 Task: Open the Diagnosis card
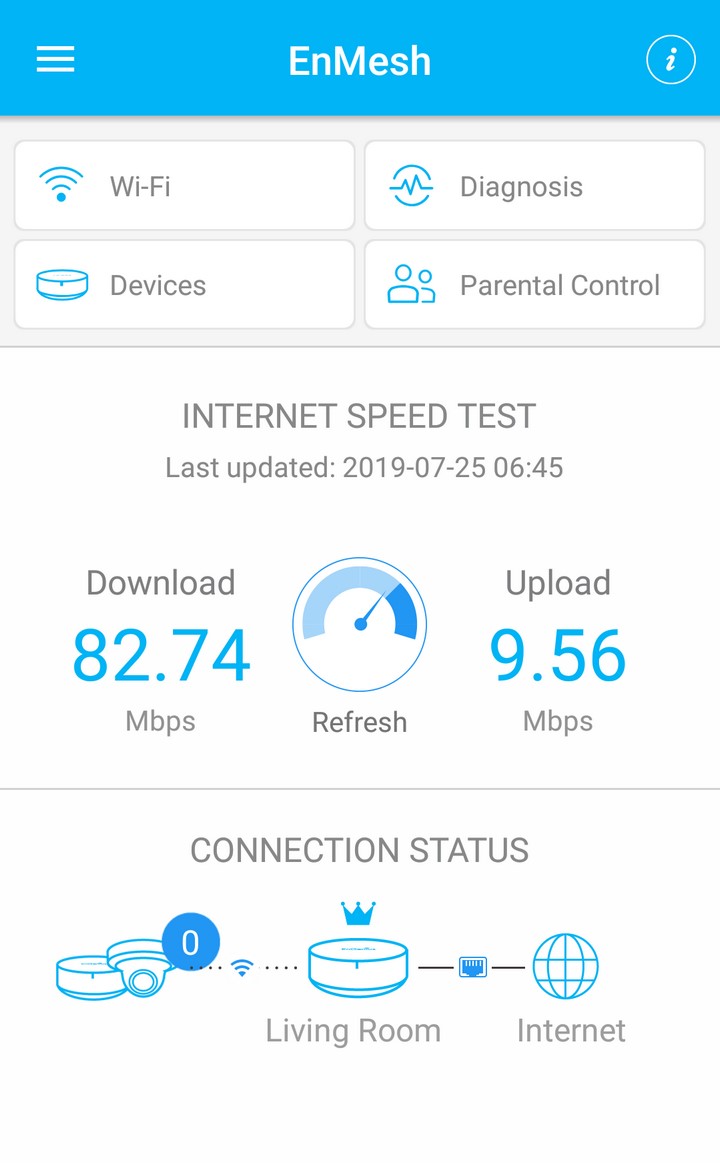[535, 185]
